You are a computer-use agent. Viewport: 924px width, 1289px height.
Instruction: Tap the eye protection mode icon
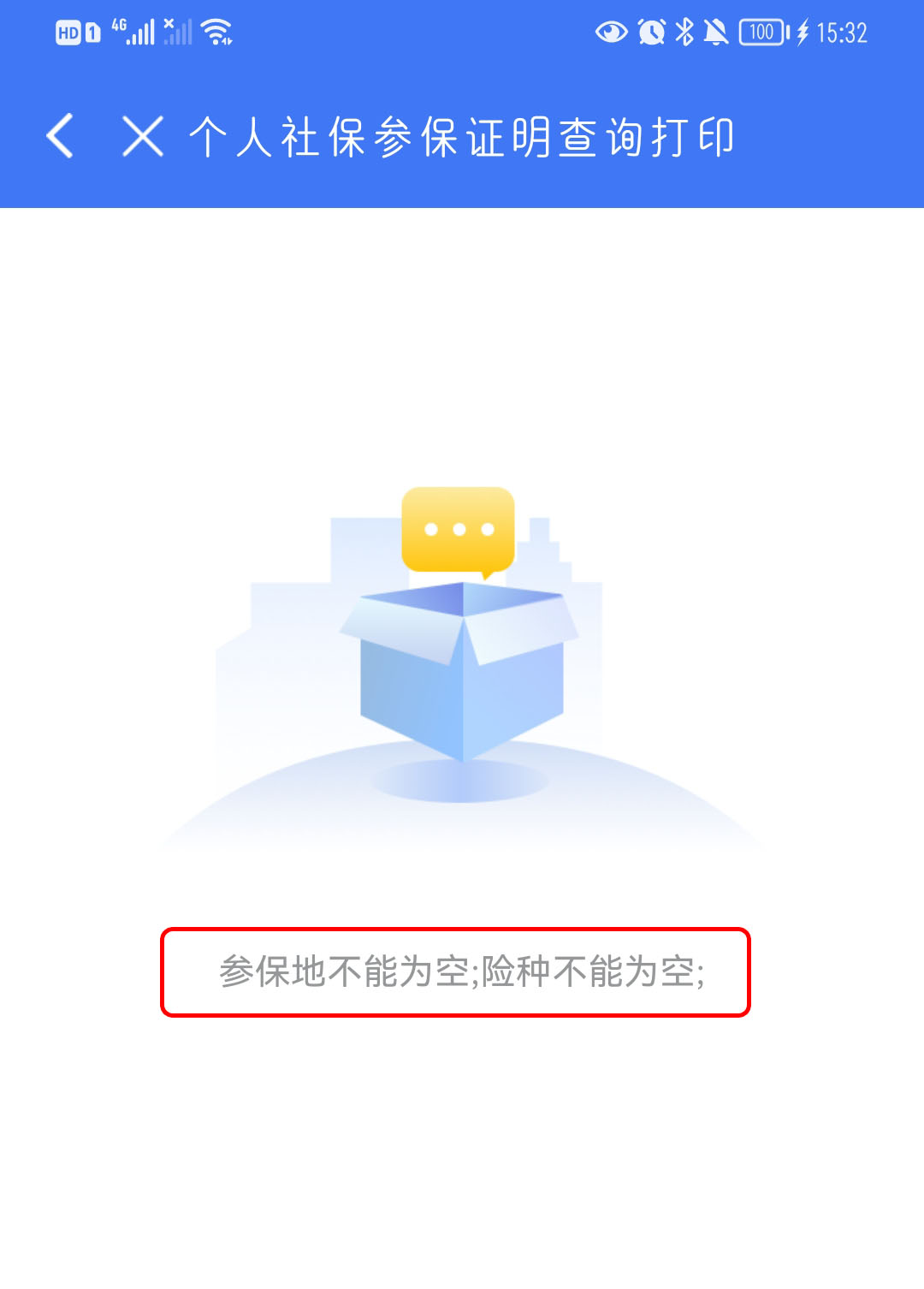pos(610,32)
